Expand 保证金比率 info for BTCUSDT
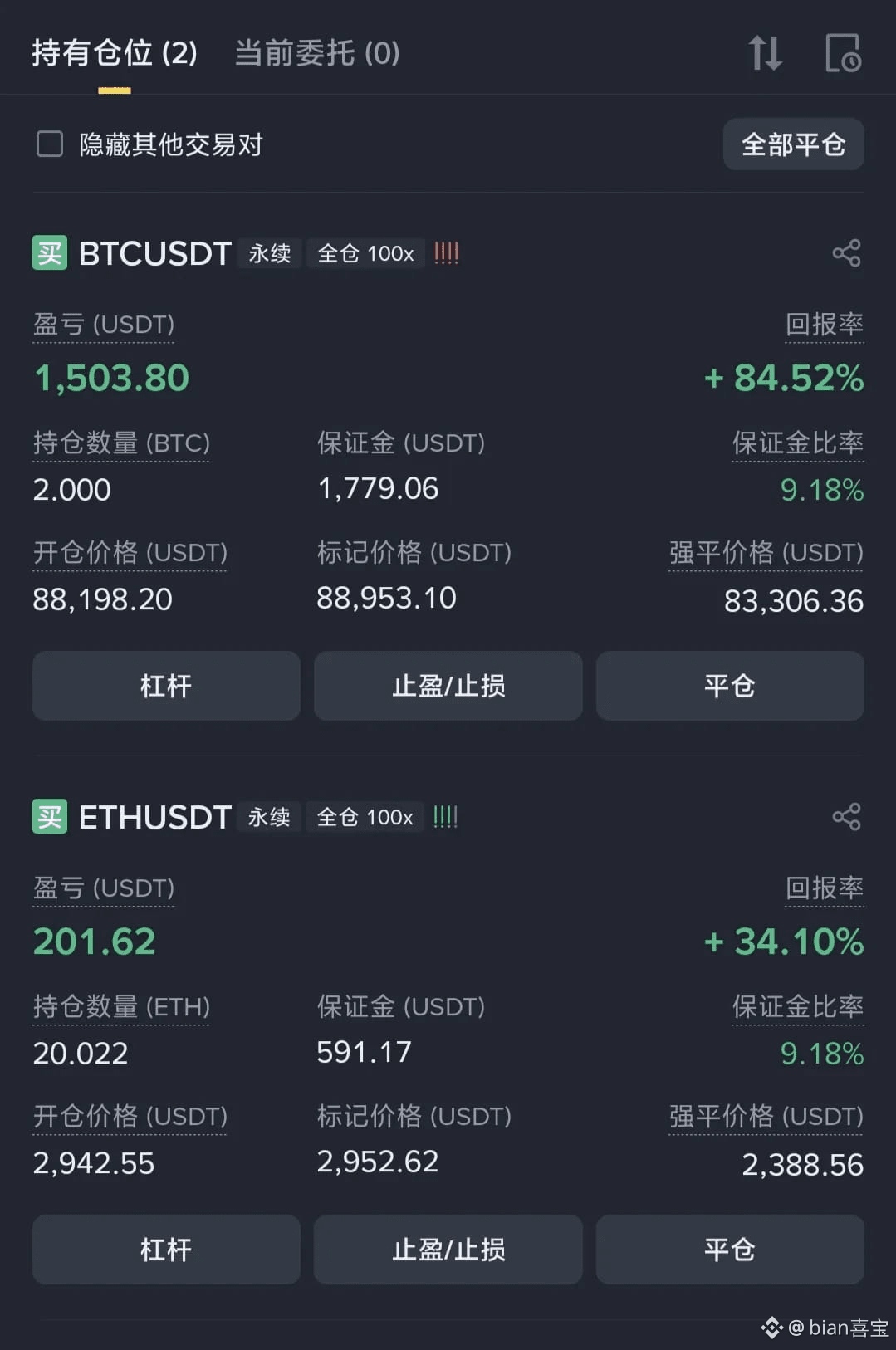896x1350 pixels. (x=796, y=444)
